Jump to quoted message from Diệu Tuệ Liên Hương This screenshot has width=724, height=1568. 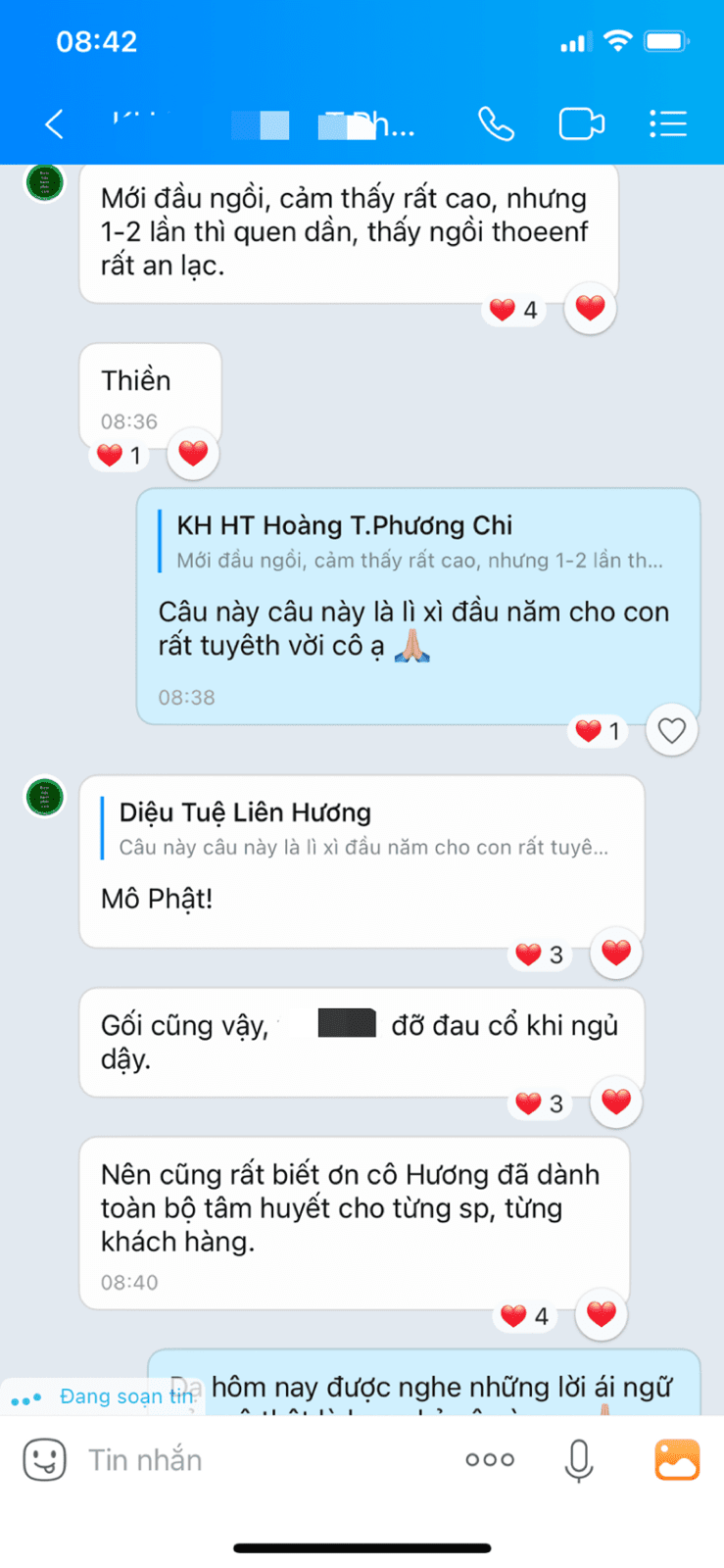coord(362,829)
